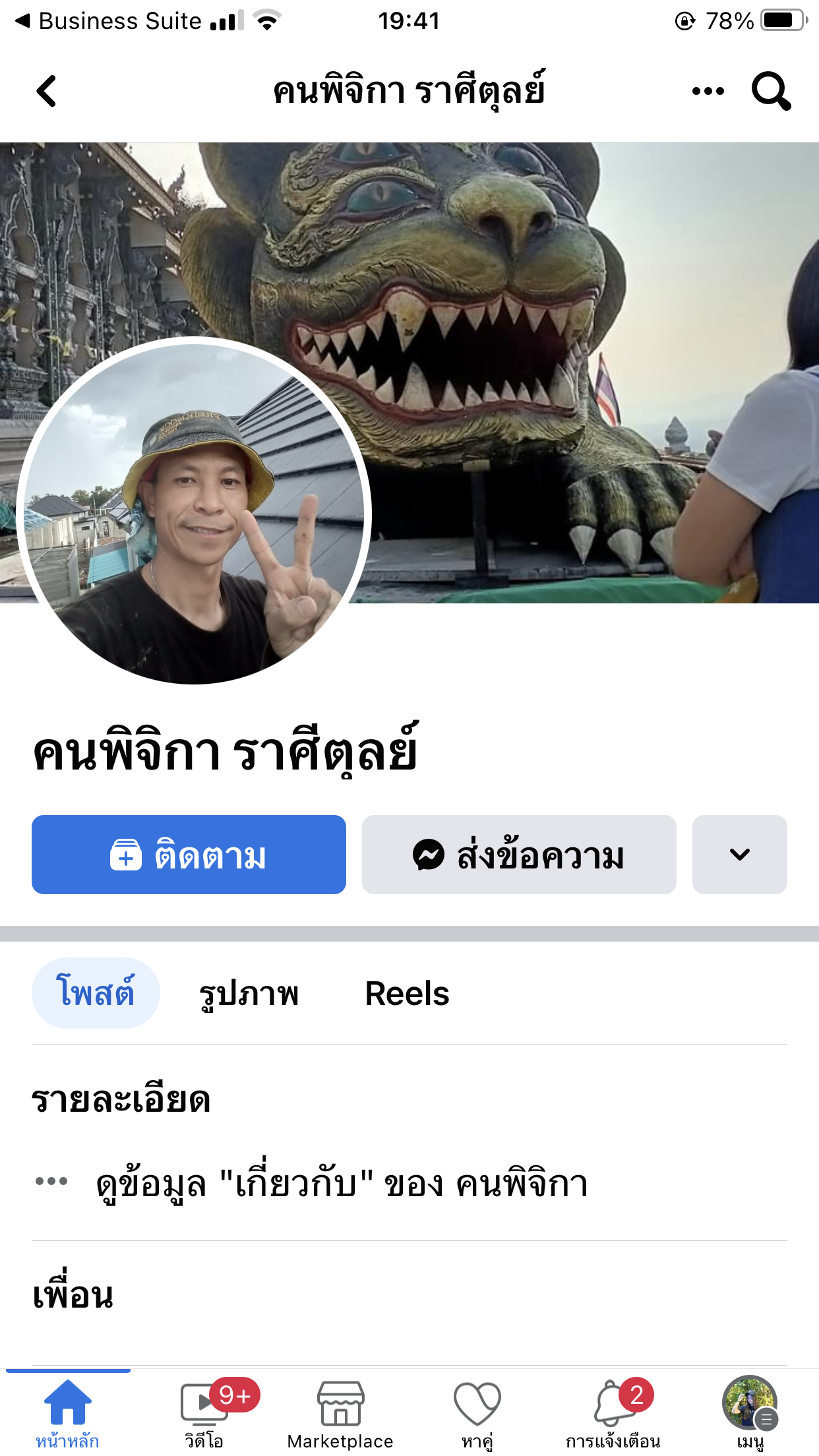Switch to the รูปภาพ tab
The width and height of the screenshot is (819, 1456).
point(249,993)
